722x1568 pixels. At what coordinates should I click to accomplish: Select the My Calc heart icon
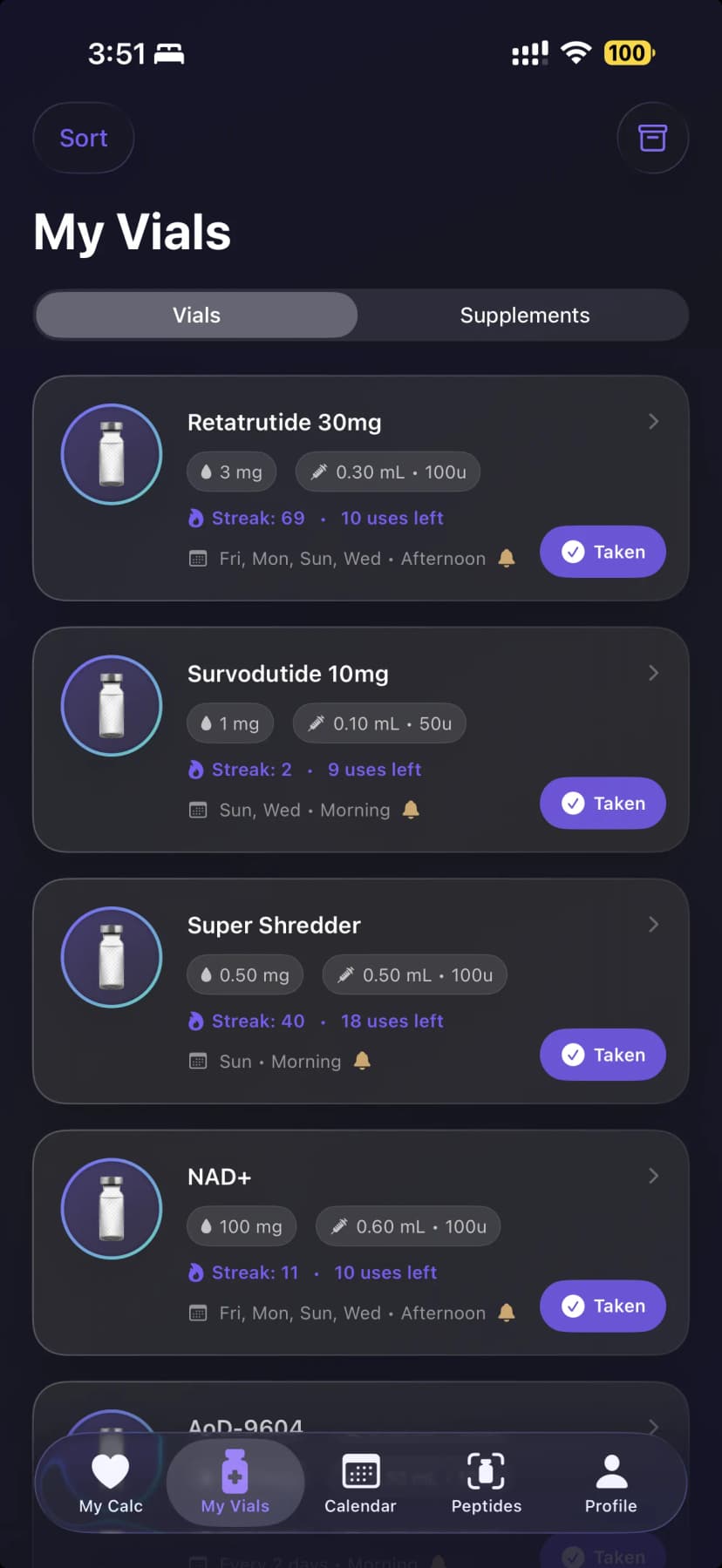click(110, 1470)
